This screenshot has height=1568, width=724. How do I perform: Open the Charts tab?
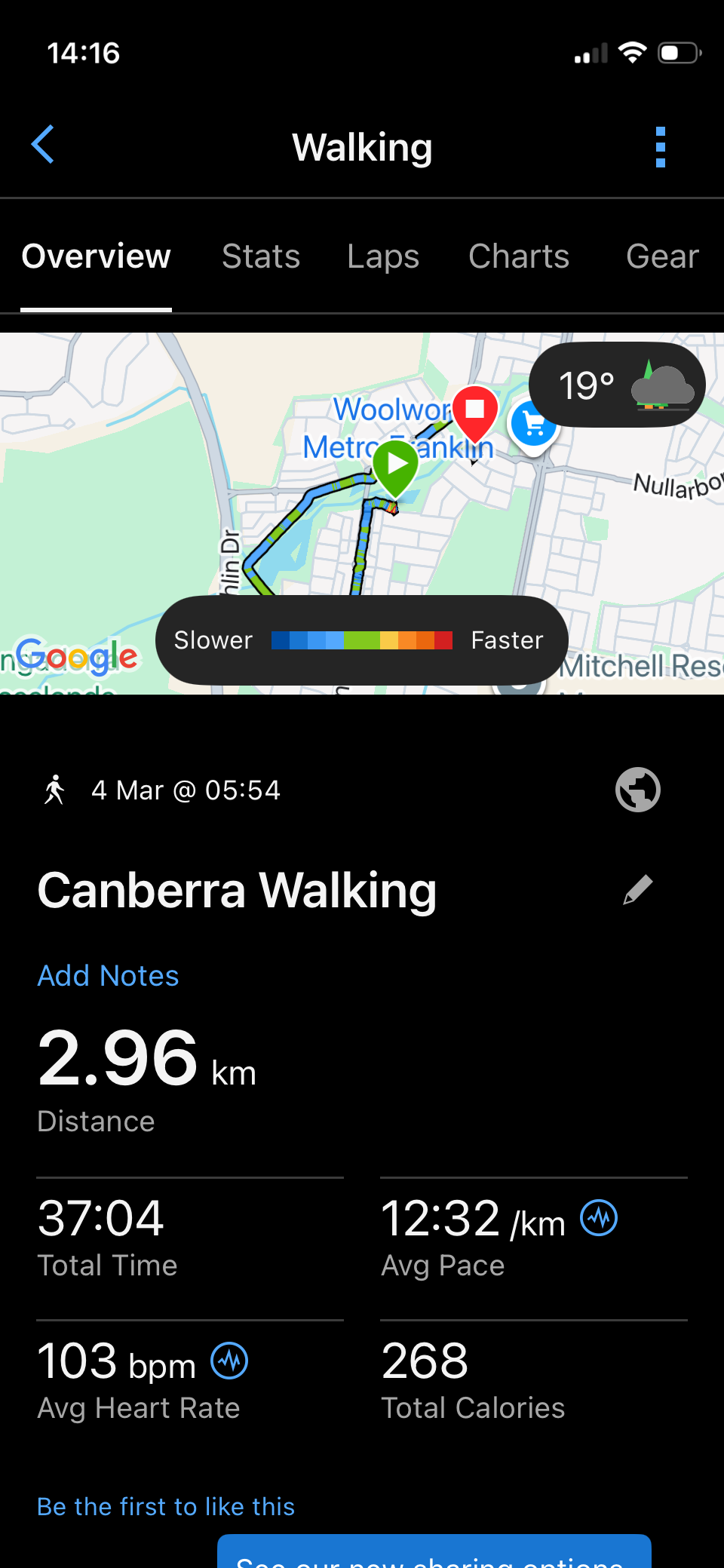point(519,256)
